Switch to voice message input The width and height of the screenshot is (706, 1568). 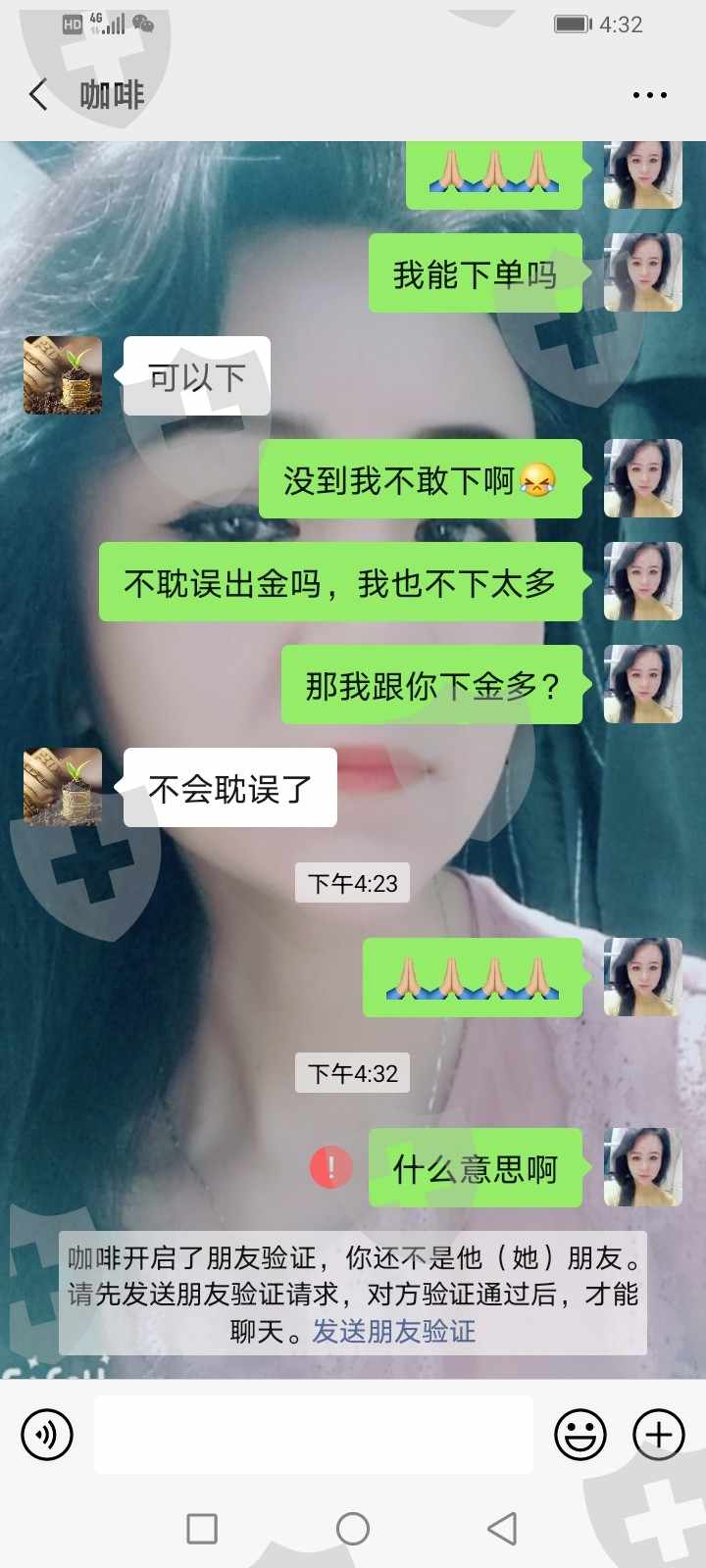tap(47, 1435)
